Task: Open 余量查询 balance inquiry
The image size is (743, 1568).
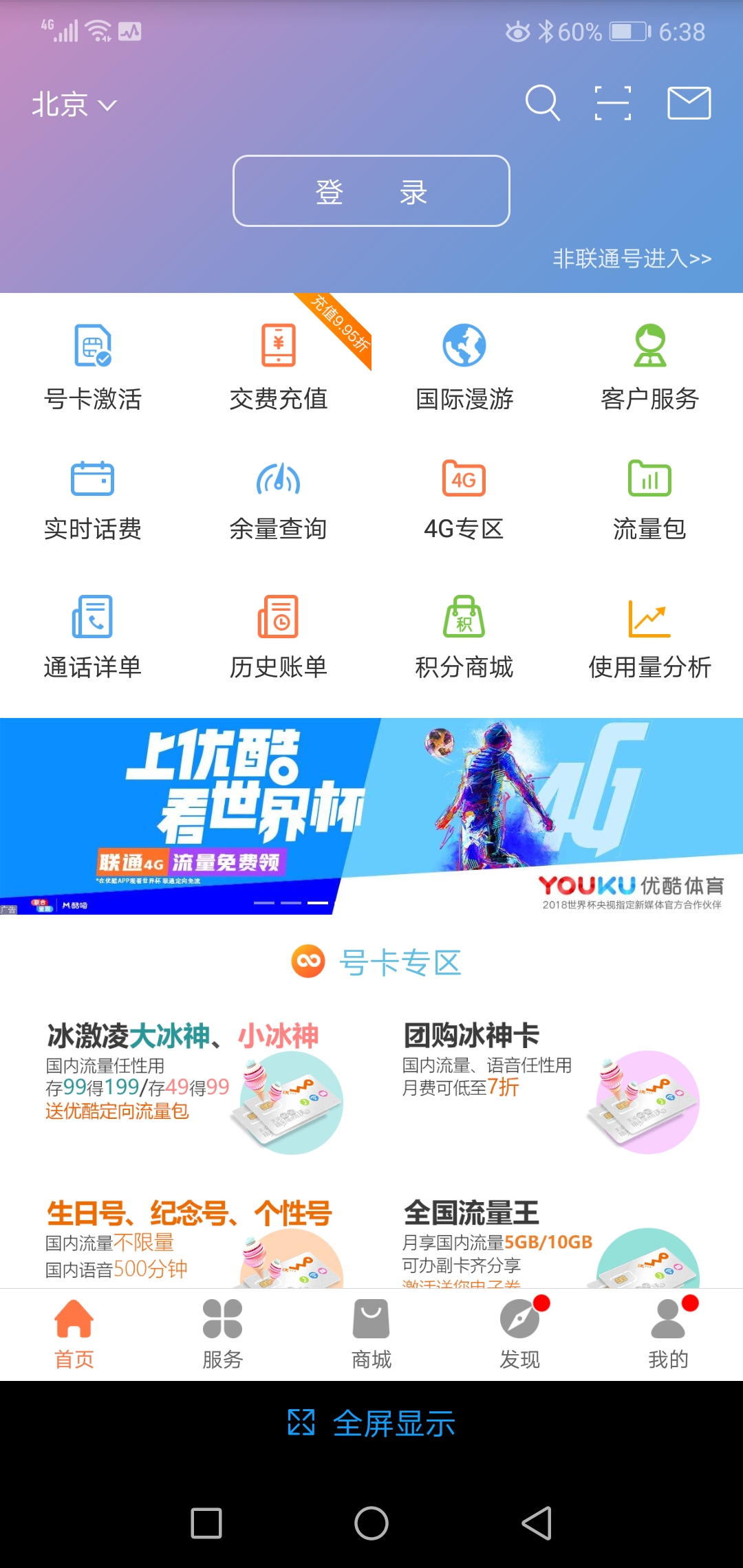Action: [279, 499]
